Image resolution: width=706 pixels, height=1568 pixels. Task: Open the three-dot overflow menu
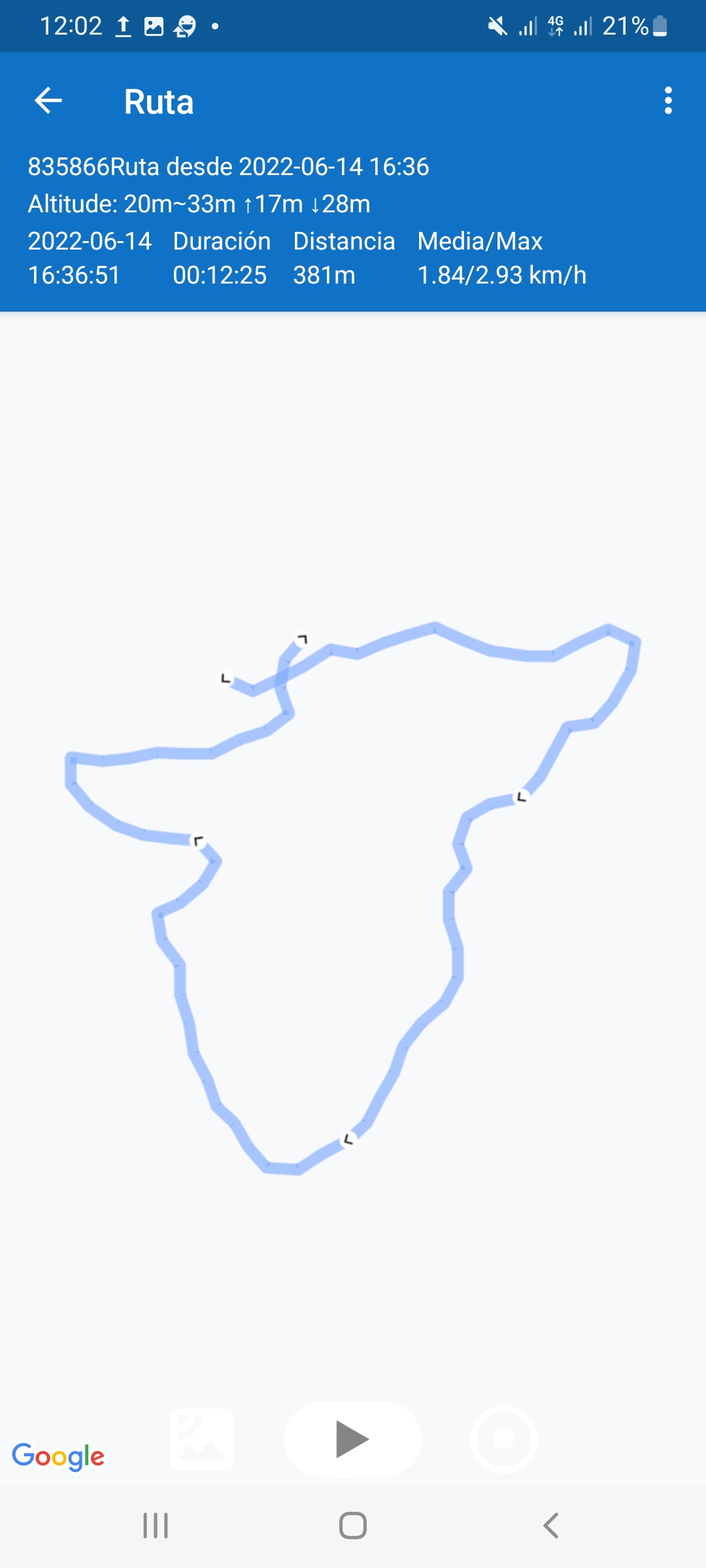[667, 101]
